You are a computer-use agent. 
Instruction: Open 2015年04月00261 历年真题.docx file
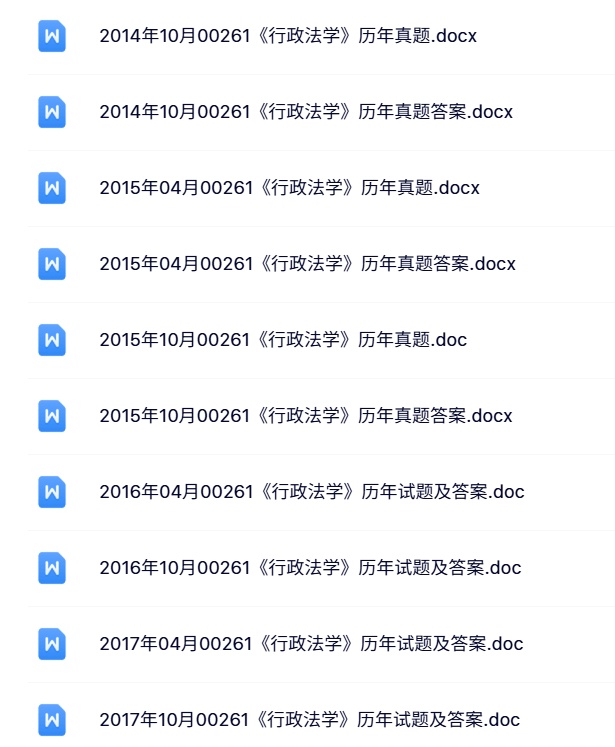pos(289,188)
